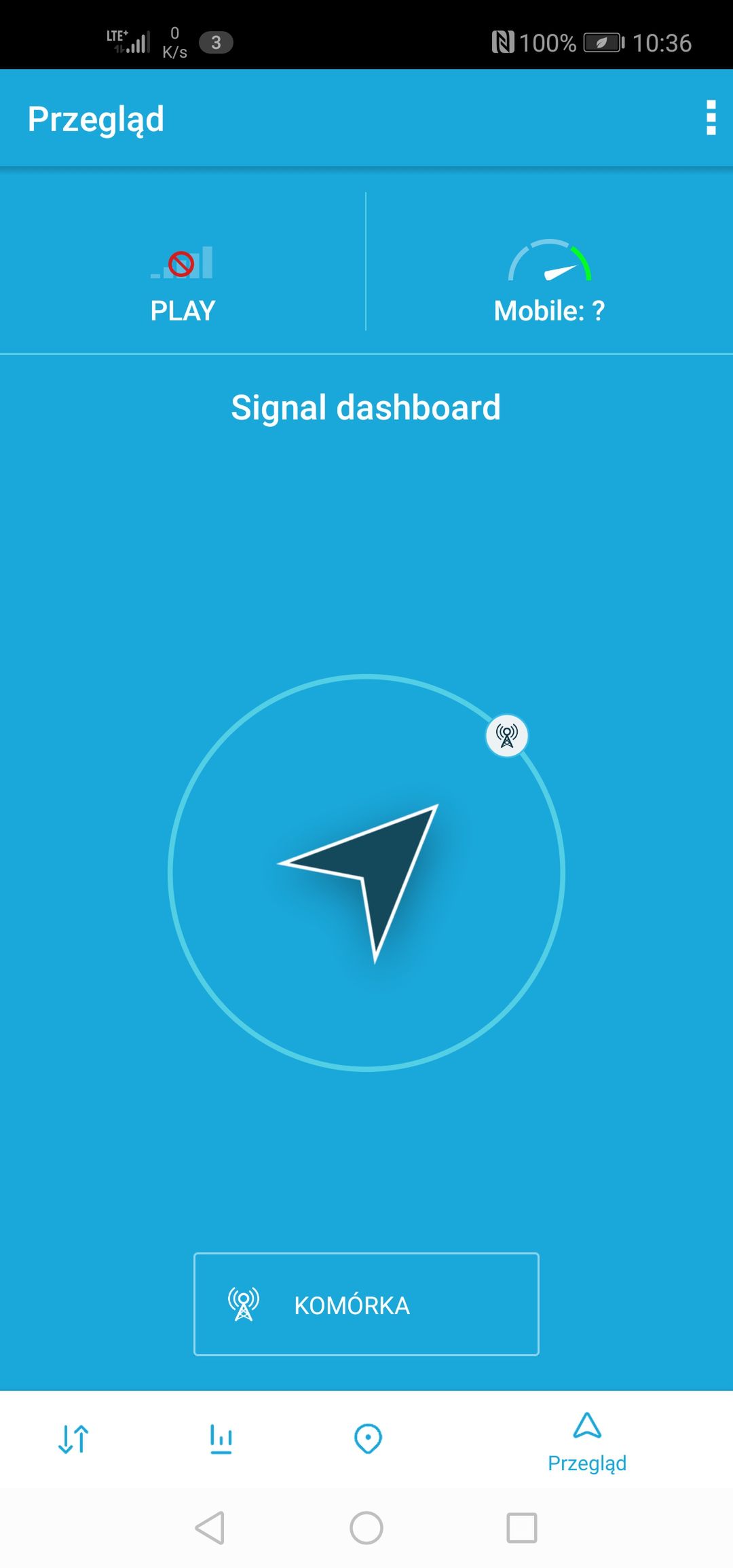The image size is (733, 1568).
Task: Select the KOMÓRKA button
Action: coord(366,1304)
